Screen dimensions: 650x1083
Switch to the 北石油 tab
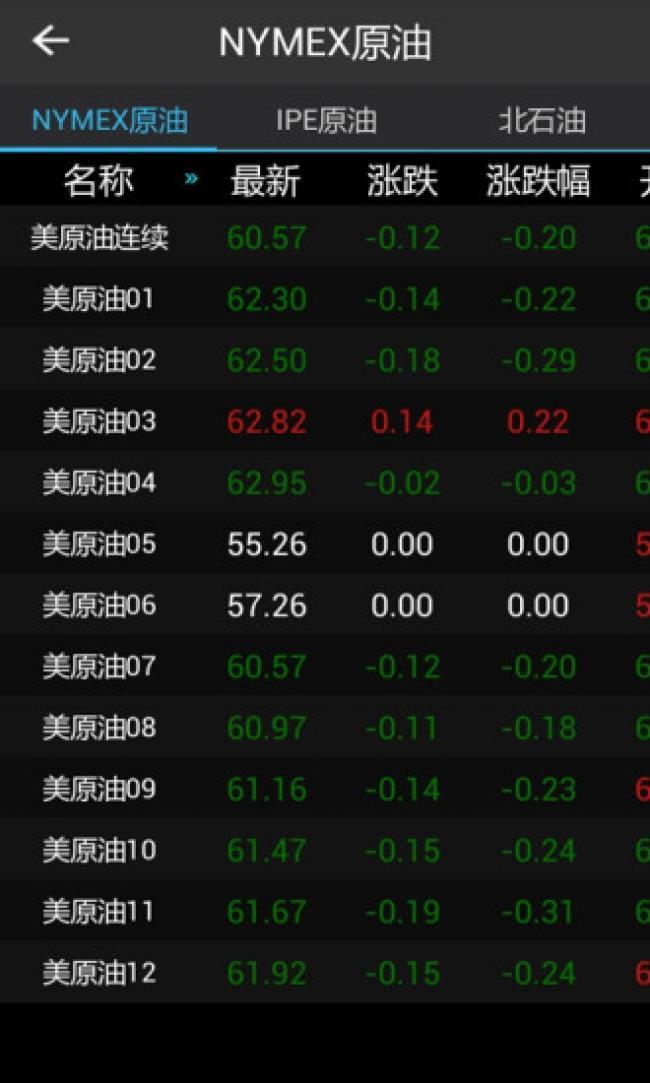coord(542,121)
